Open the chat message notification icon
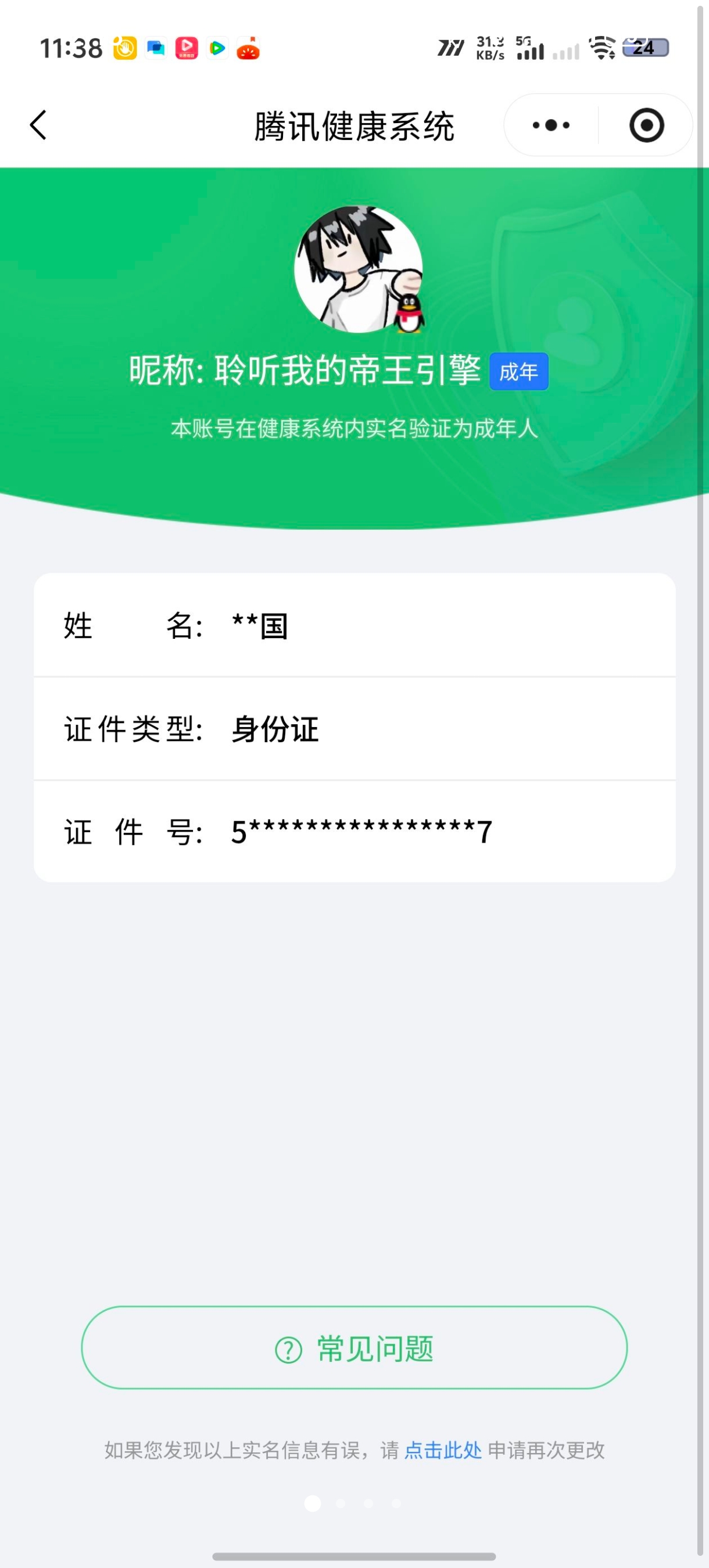 click(x=155, y=48)
